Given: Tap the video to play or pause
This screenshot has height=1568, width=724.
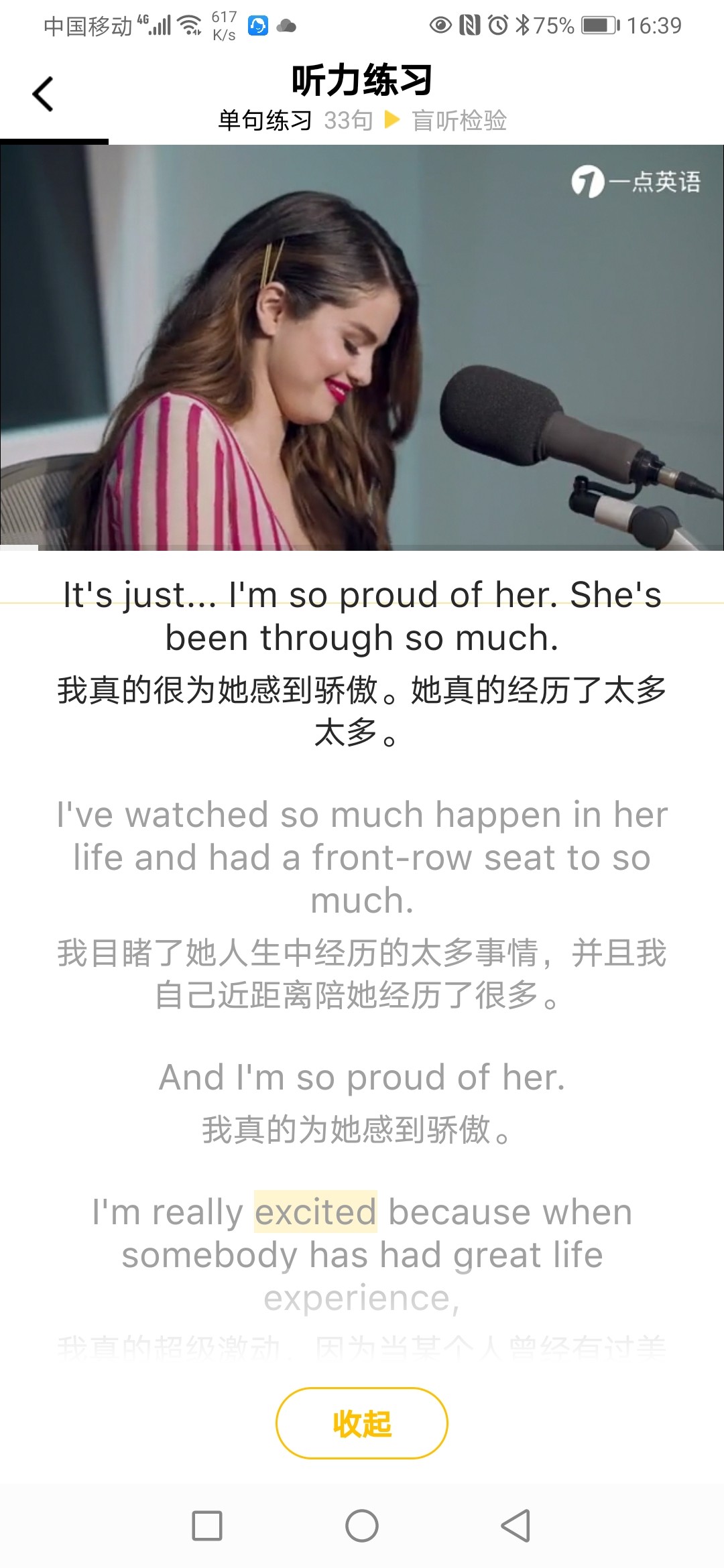Looking at the screenshot, I should click(x=362, y=347).
